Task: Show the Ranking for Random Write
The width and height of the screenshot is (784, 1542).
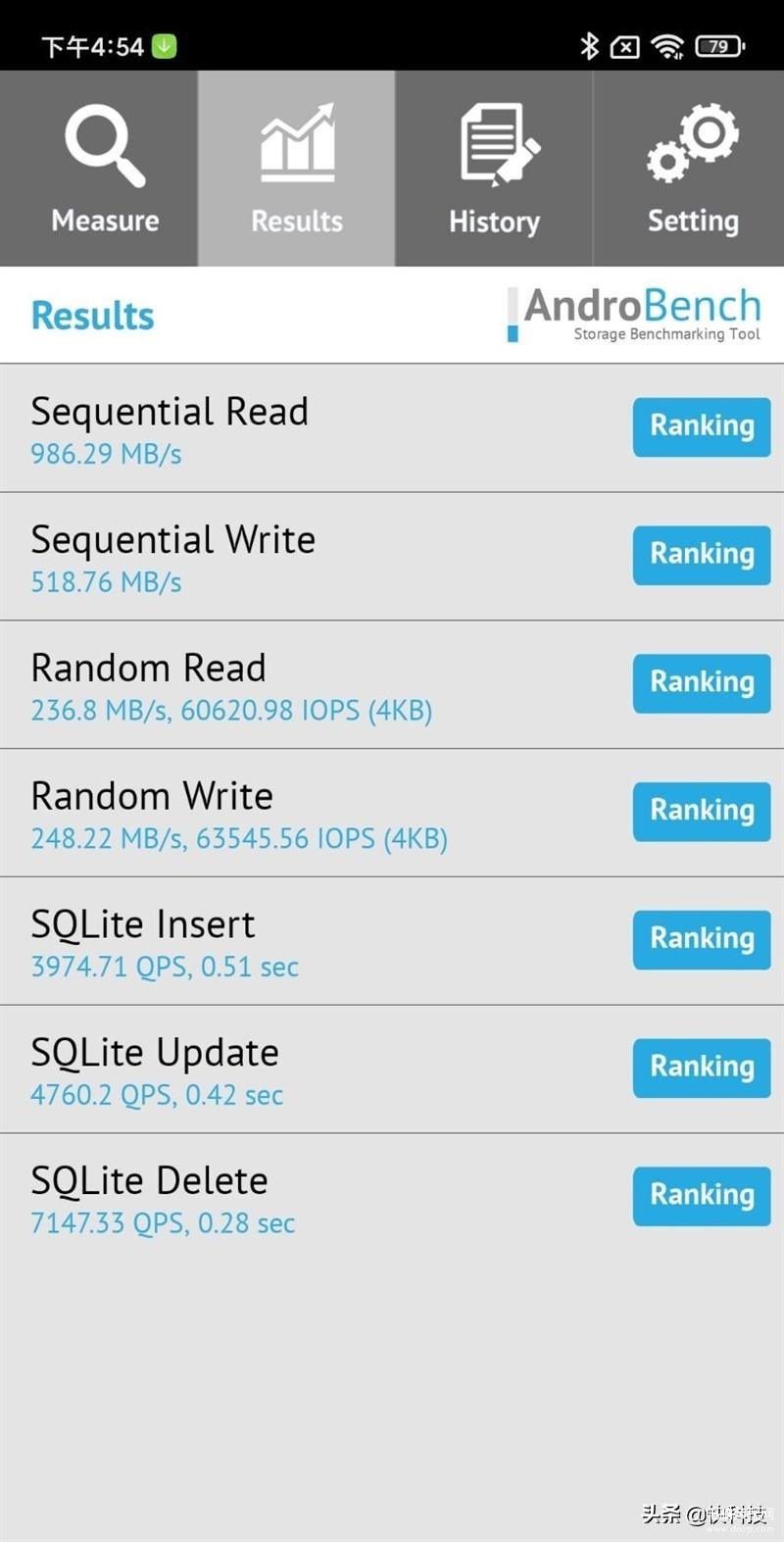Action: [702, 812]
